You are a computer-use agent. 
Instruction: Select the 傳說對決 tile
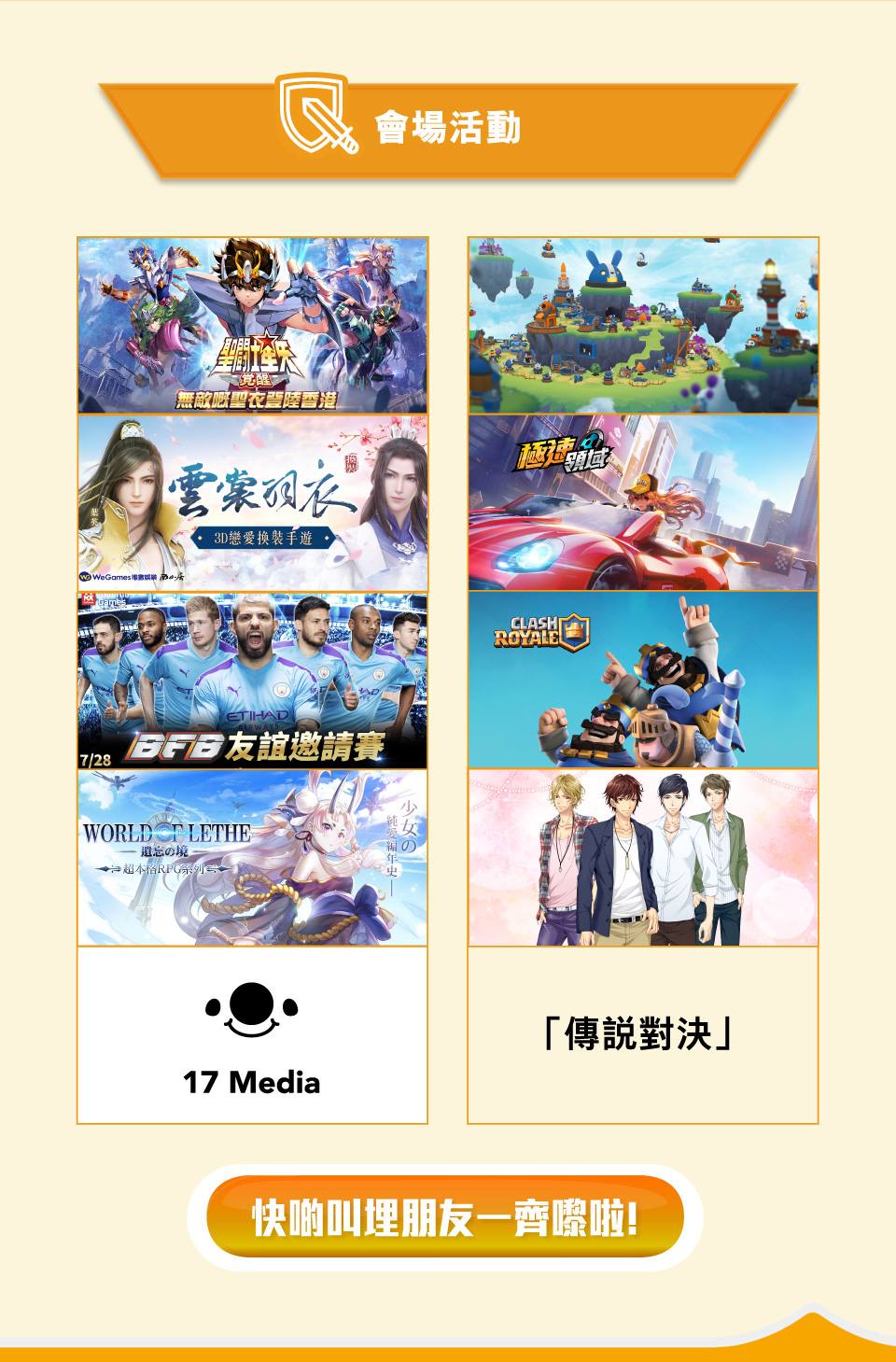click(643, 1034)
